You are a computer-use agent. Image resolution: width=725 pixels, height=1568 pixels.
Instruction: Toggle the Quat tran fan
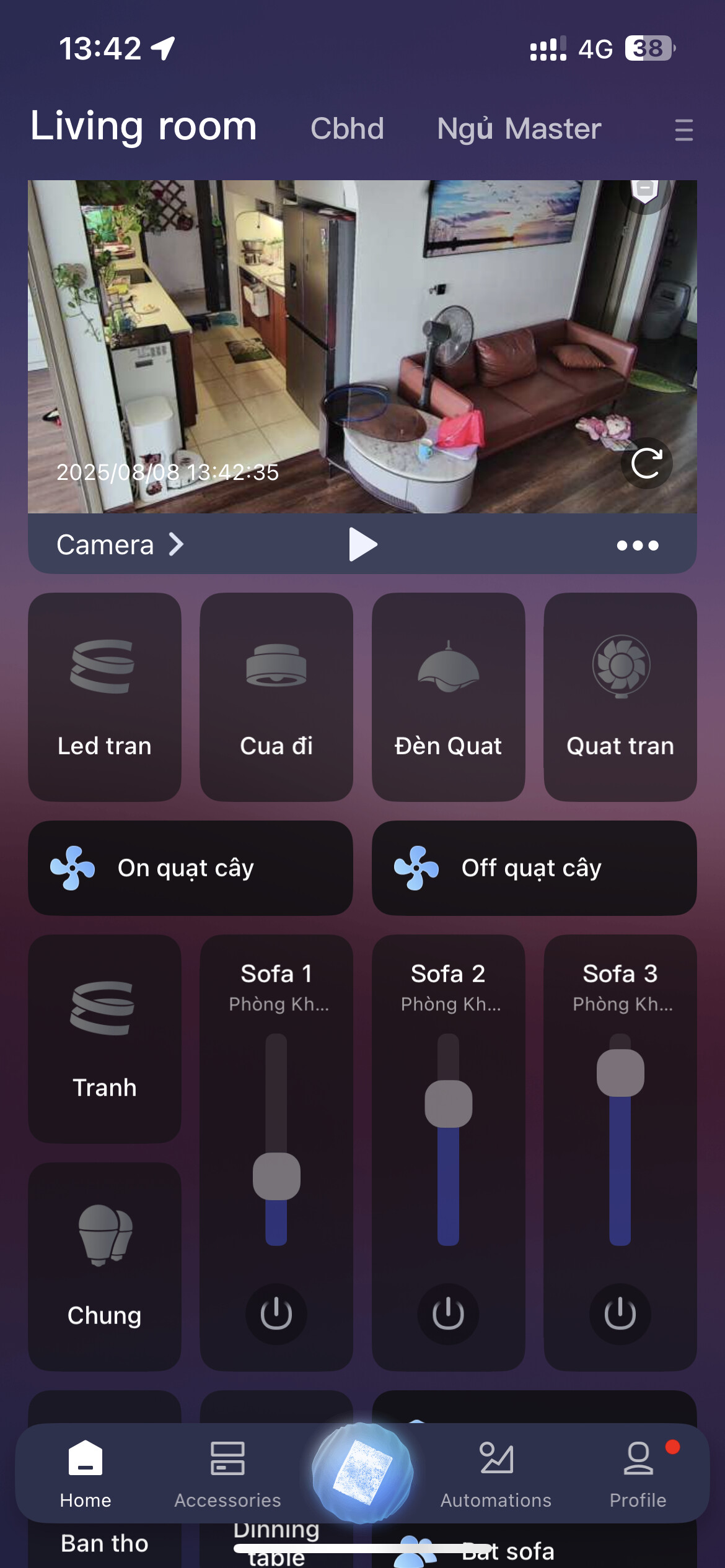(x=620, y=697)
